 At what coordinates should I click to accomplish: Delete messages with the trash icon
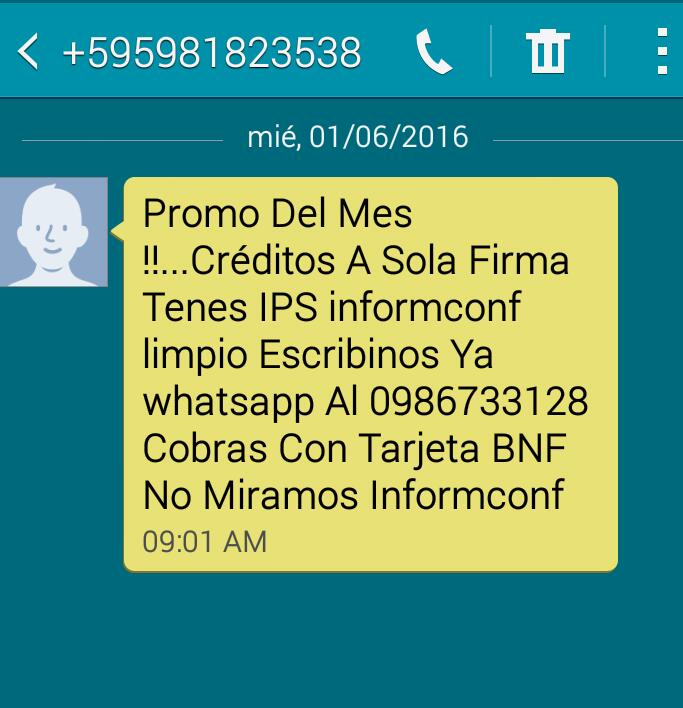click(x=548, y=52)
